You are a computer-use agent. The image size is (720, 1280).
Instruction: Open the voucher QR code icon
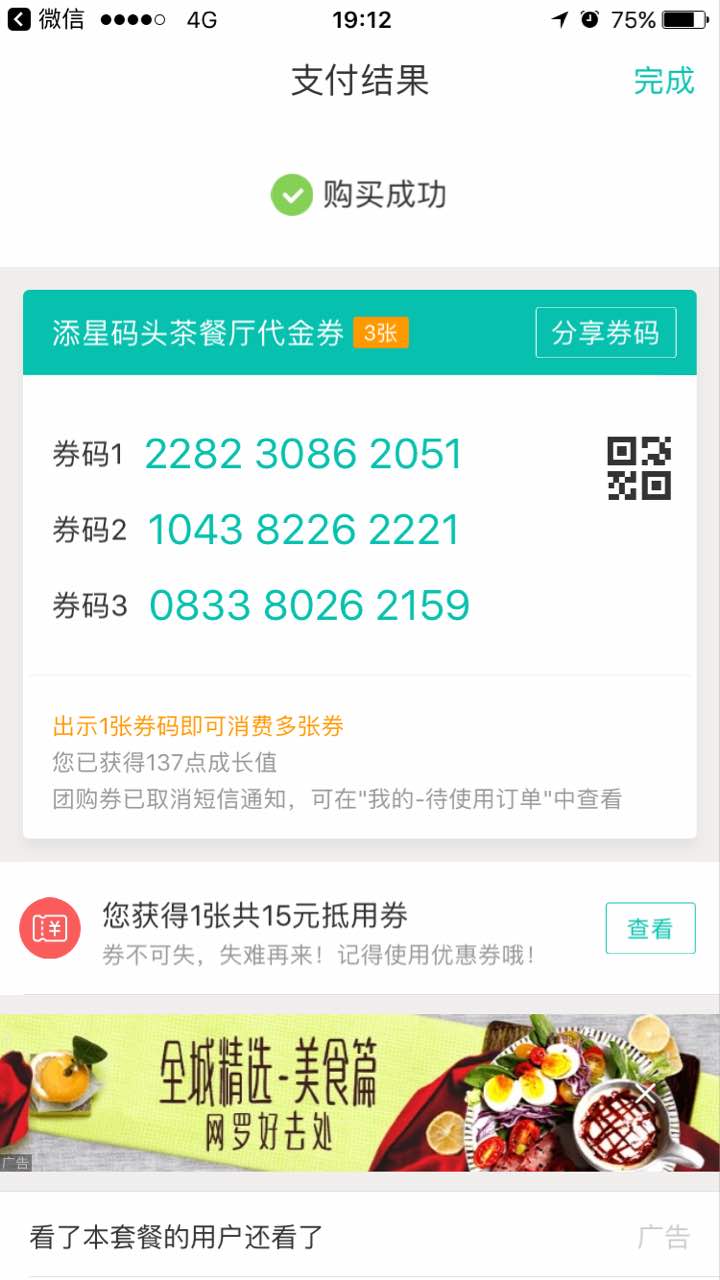click(x=638, y=468)
